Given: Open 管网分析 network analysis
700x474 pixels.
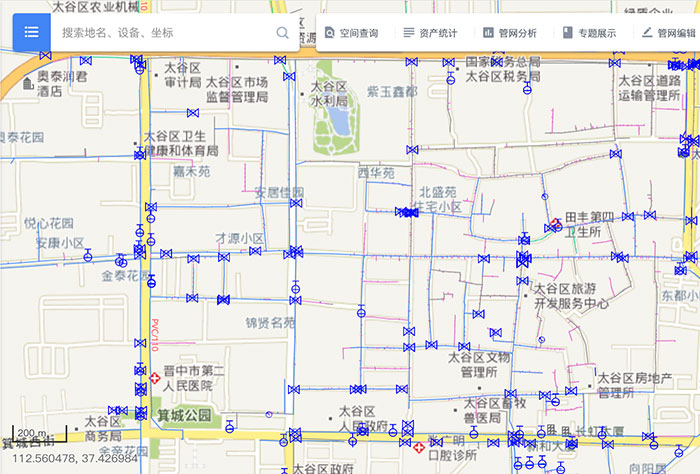Looking at the screenshot, I should [509, 33].
